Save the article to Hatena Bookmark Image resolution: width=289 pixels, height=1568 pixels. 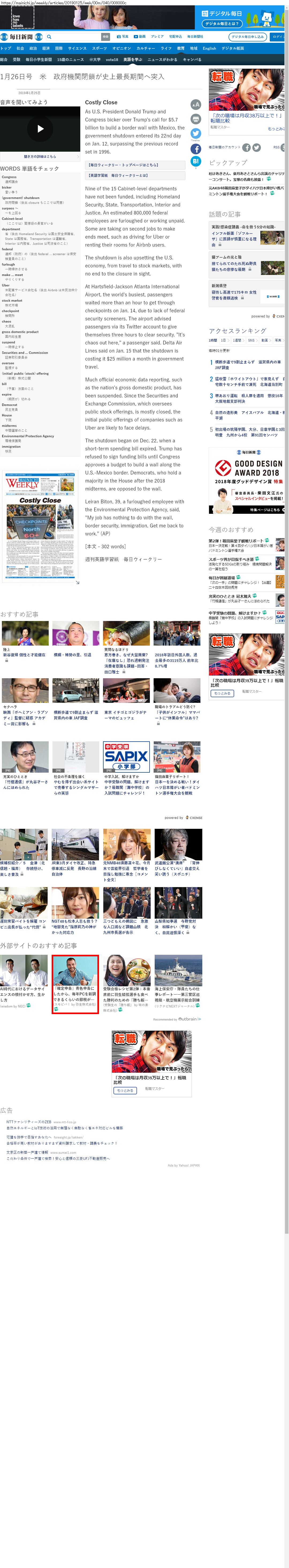point(195,161)
